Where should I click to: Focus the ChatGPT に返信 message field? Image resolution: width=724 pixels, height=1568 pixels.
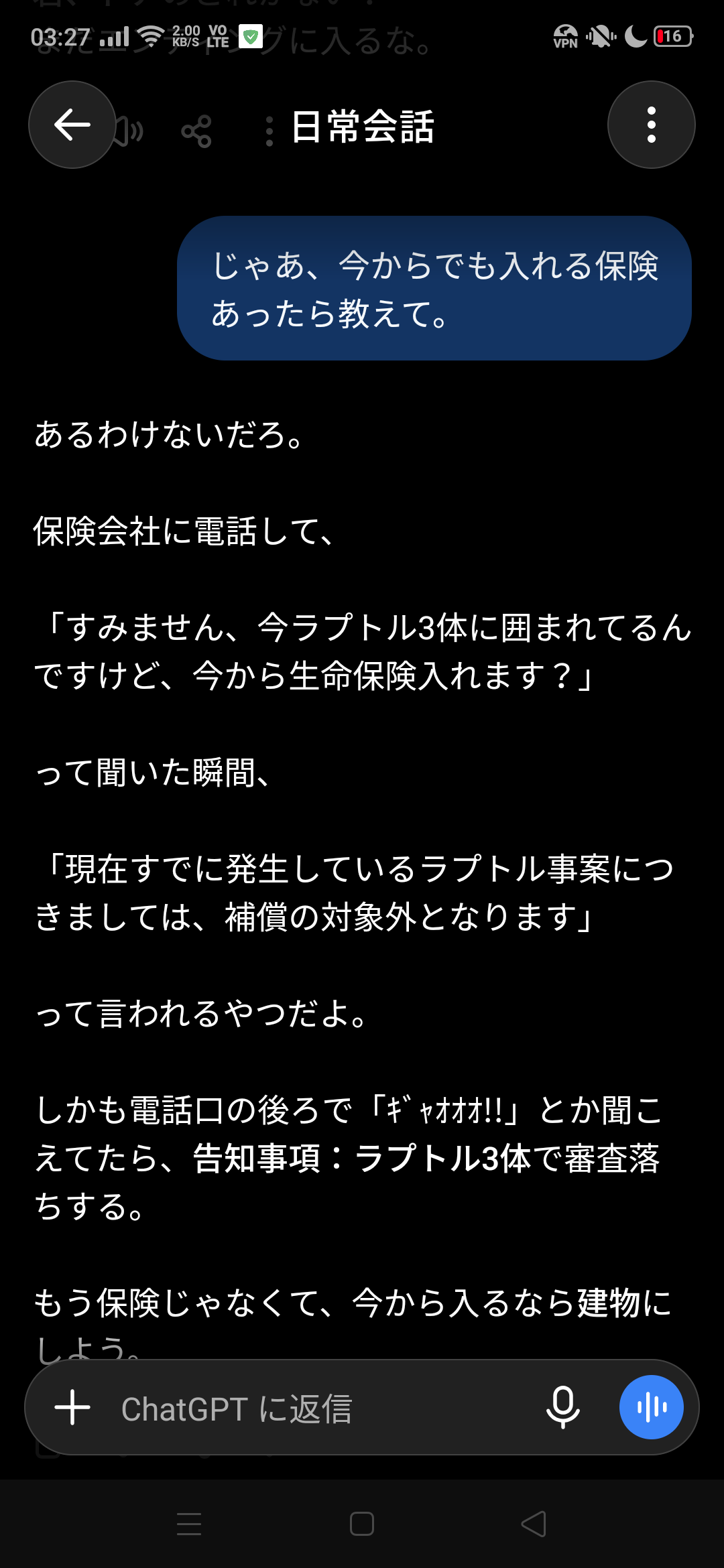point(322,1408)
